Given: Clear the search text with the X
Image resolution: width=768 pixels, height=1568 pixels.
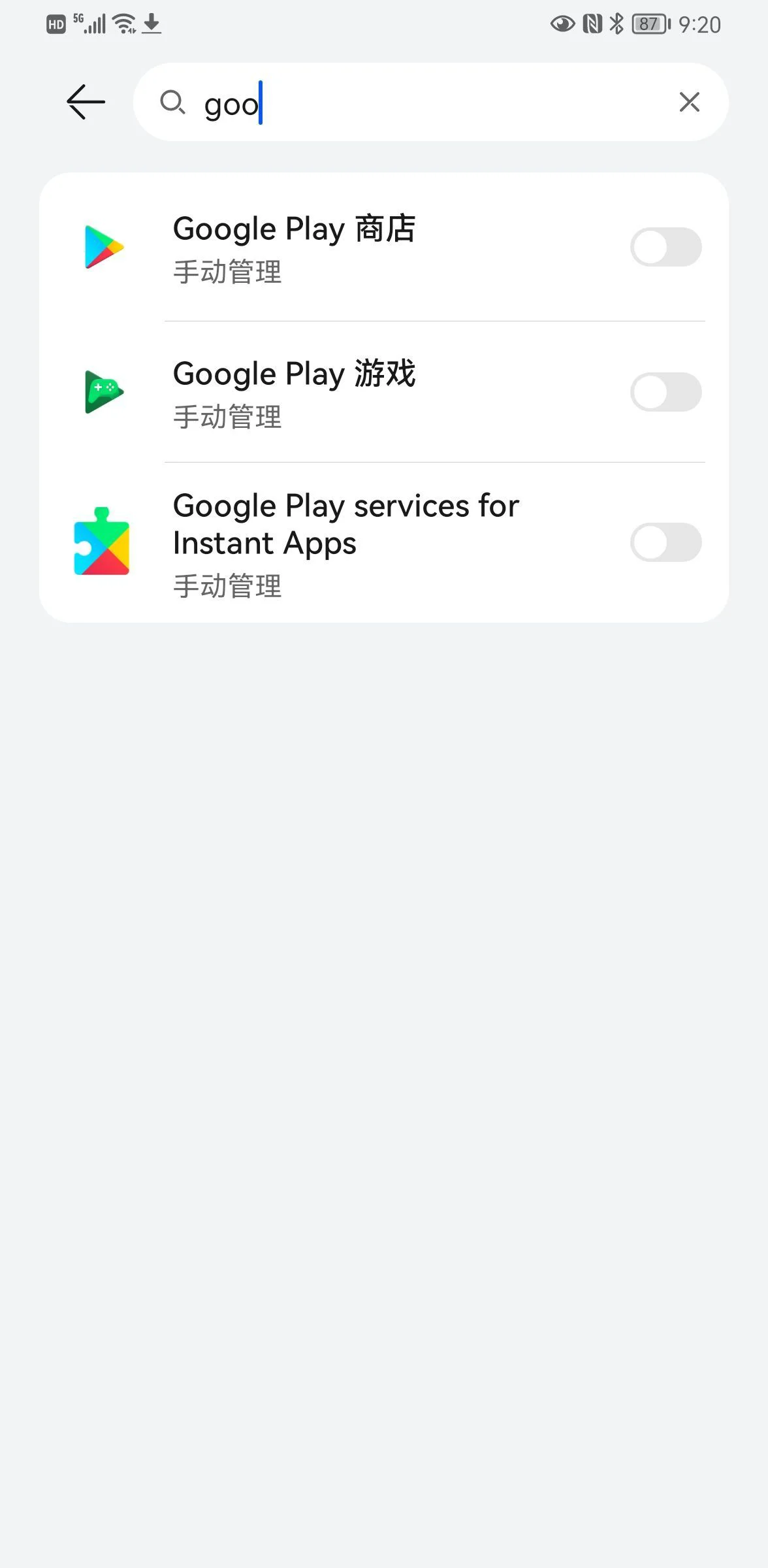Looking at the screenshot, I should [x=689, y=102].
